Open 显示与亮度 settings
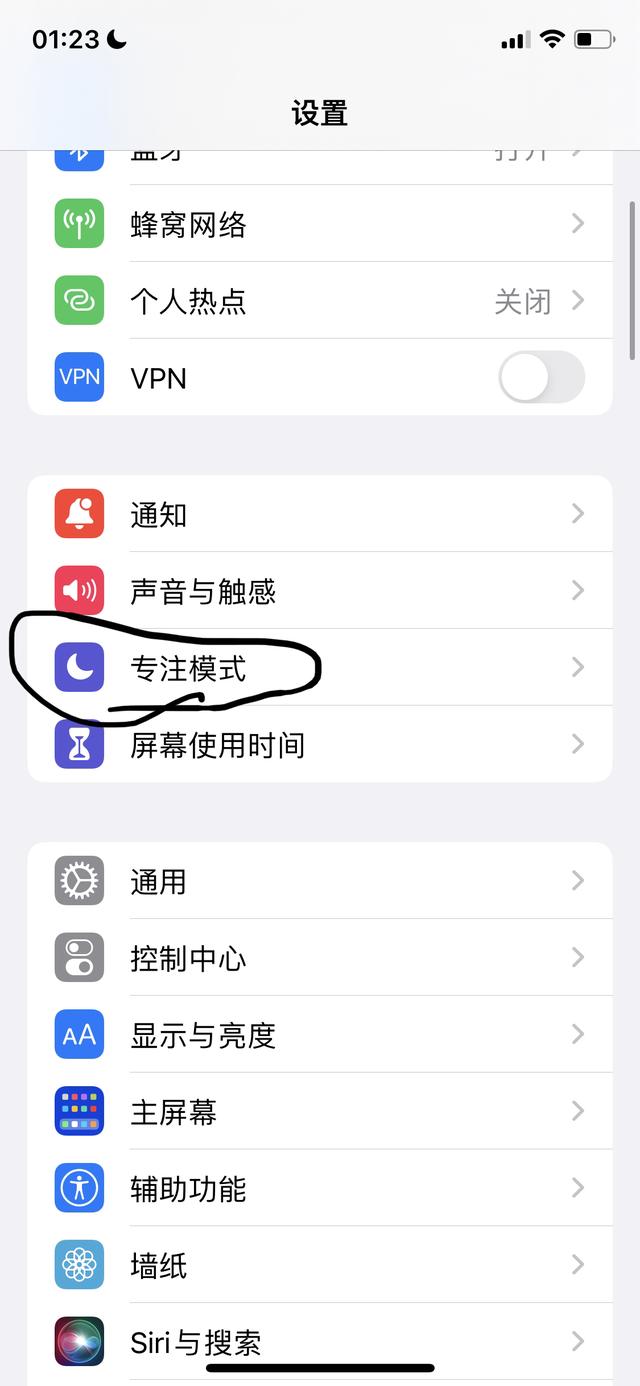This screenshot has height=1386, width=640. pos(320,1034)
